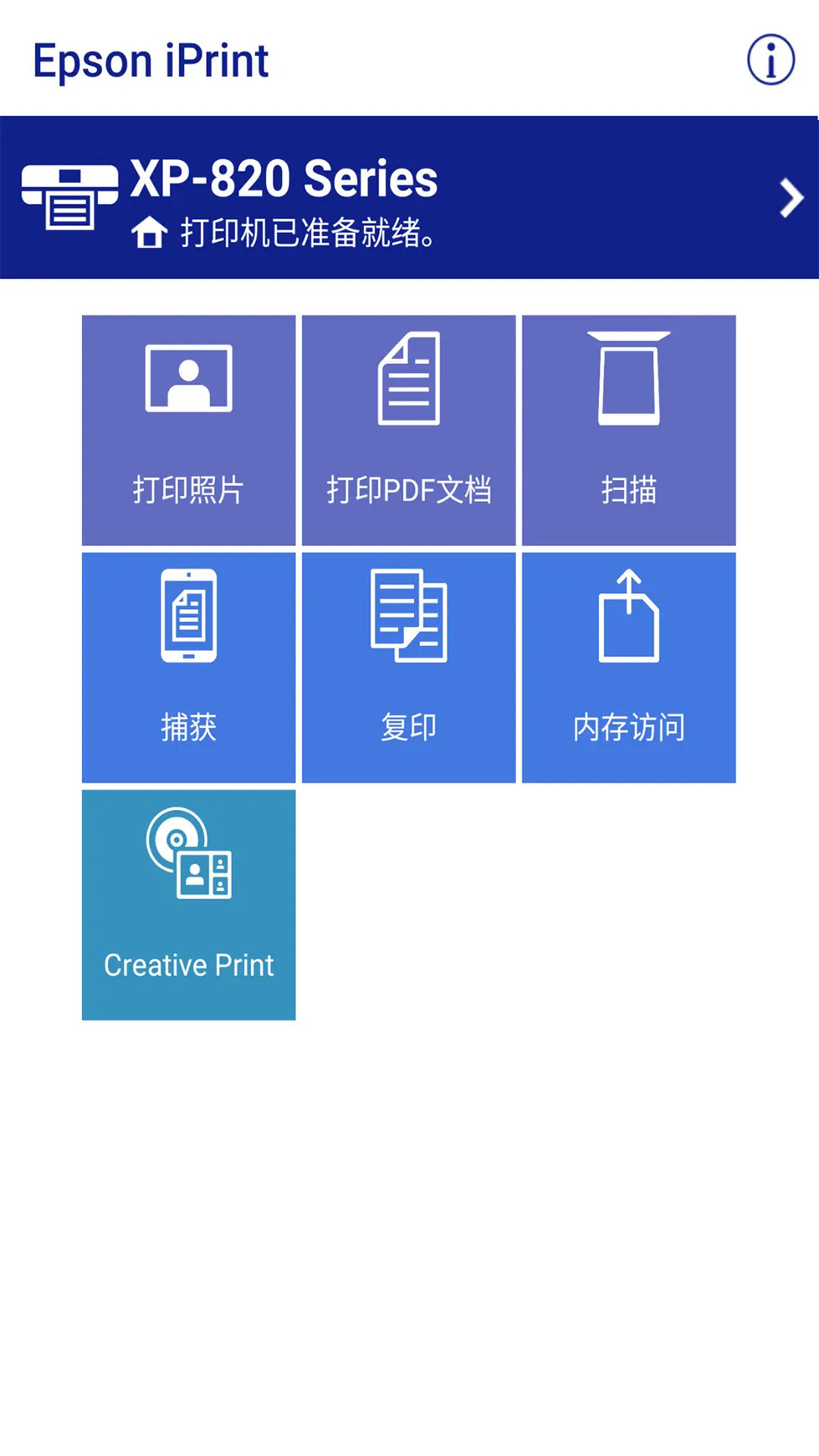
Task: Tap the home icon next to printer status
Action: tap(149, 231)
